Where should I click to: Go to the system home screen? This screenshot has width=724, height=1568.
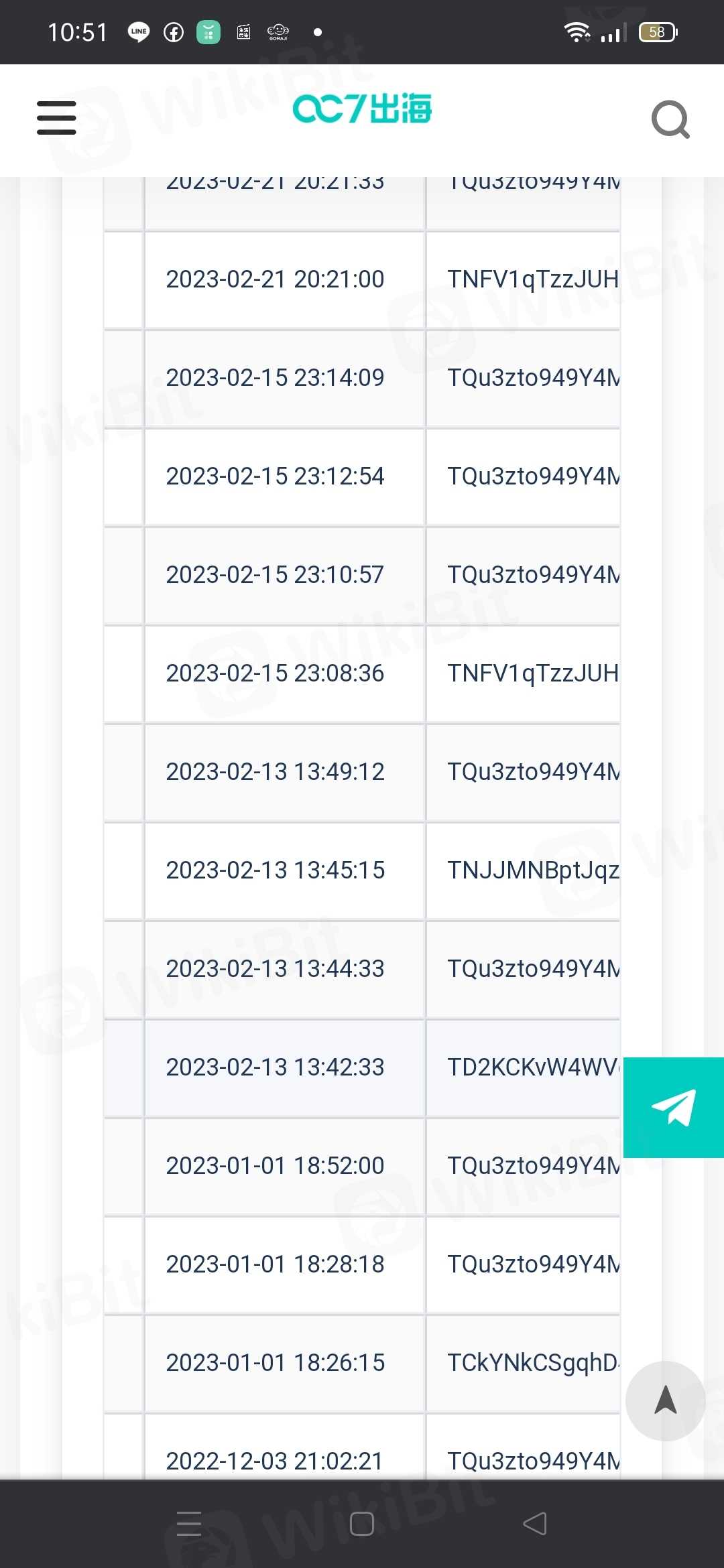[361, 1523]
